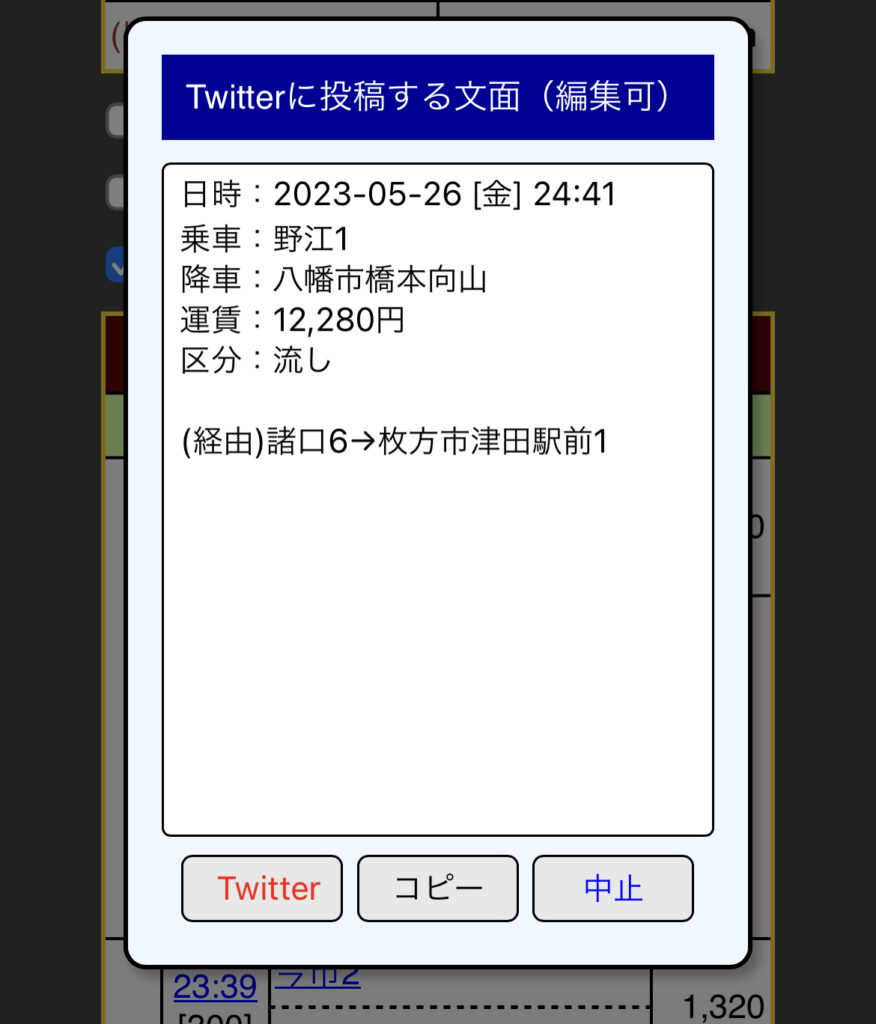Edit the tweet text area
Image resolution: width=876 pixels, height=1024 pixels.
(x=437, y=600)
